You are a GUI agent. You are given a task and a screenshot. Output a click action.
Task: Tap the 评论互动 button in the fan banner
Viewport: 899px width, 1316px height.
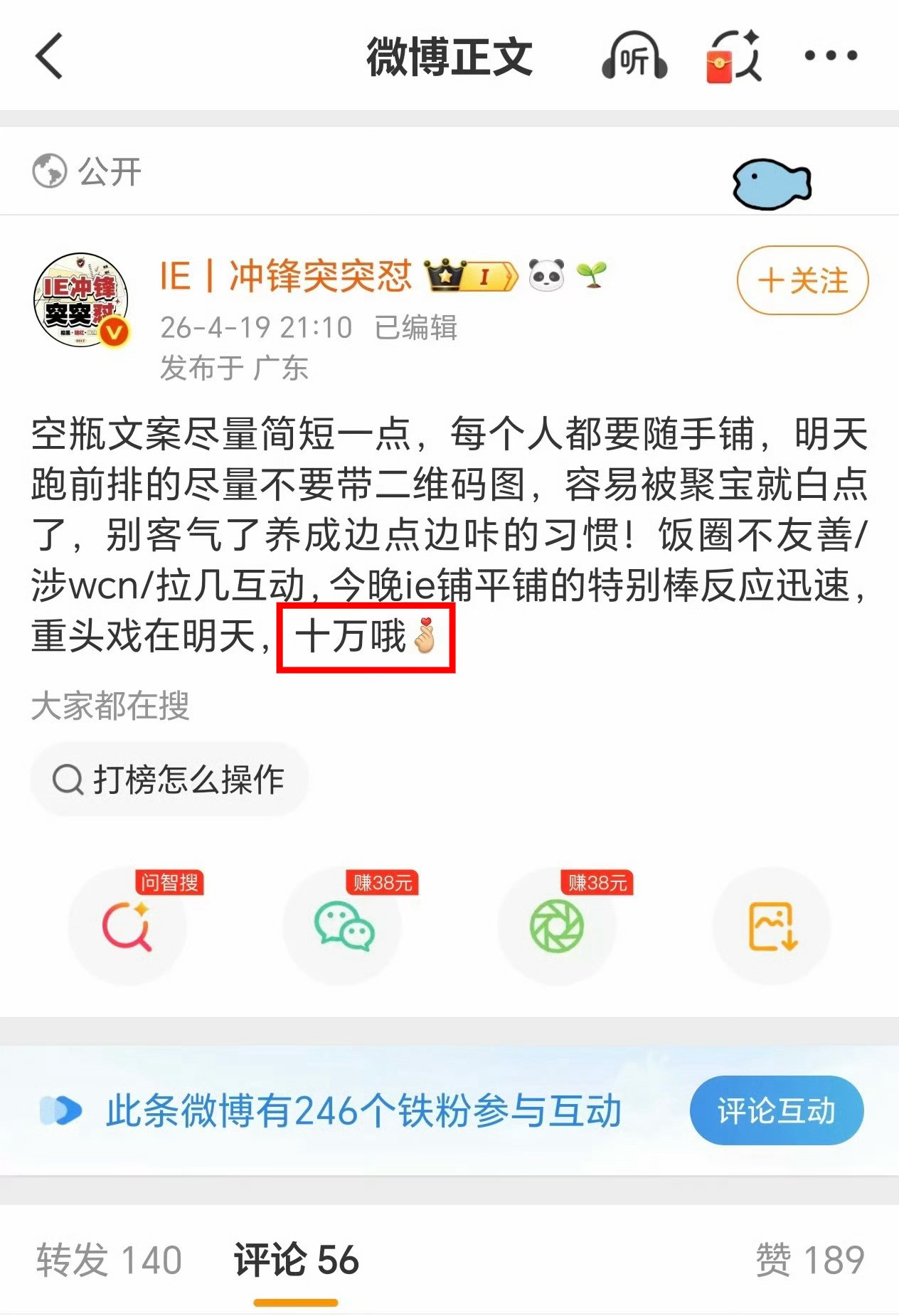coord(777,1110)
